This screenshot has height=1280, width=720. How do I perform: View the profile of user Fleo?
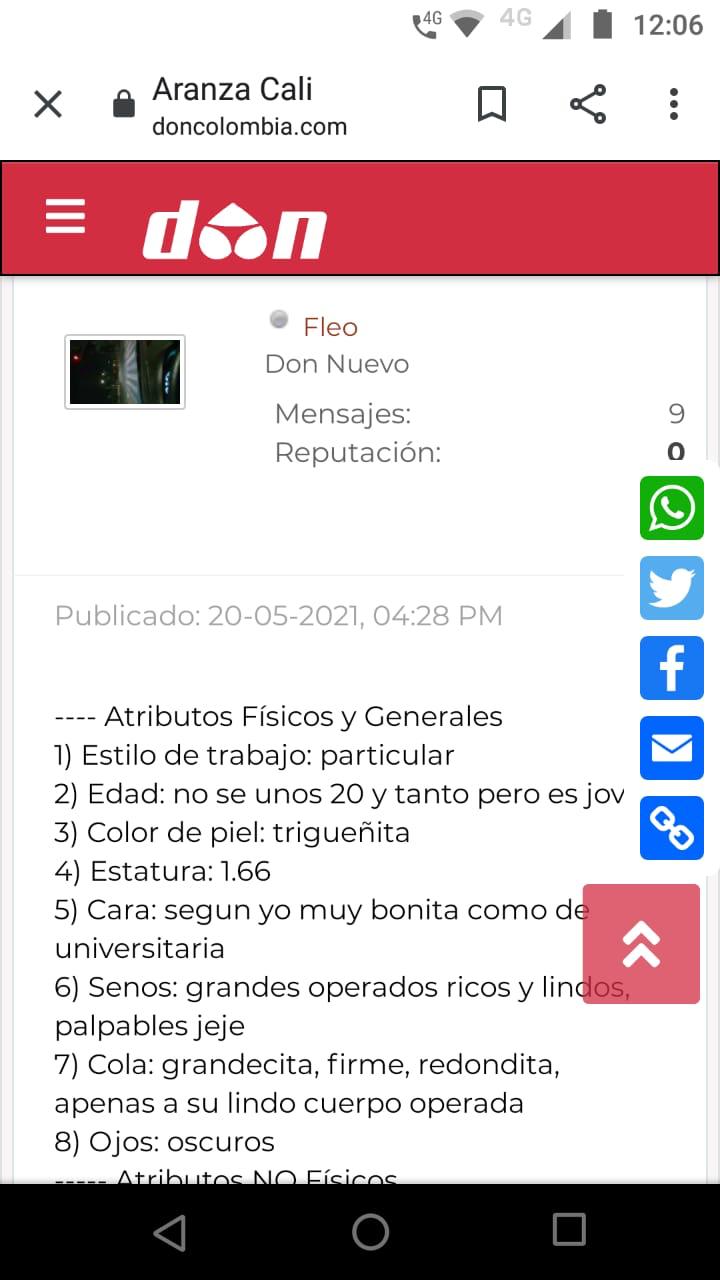tap(330, 327)
